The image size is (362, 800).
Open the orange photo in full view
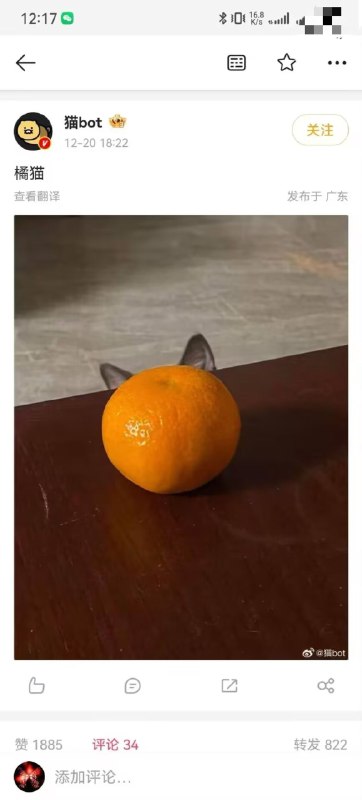181,437
